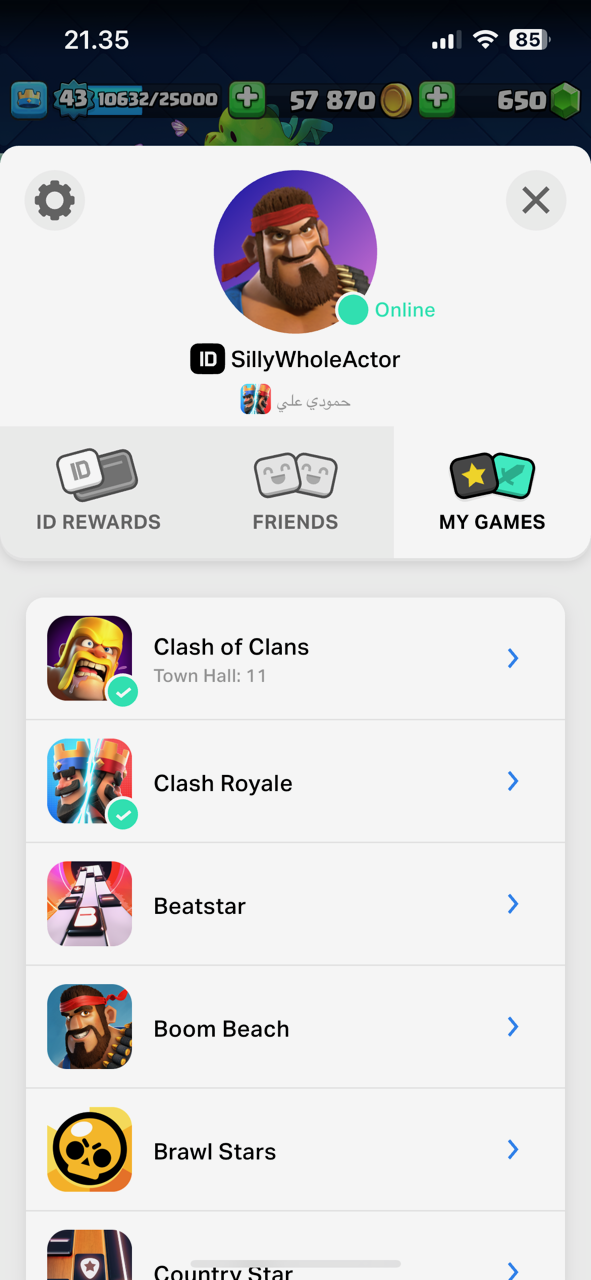
Task: Open the Clash of Clans row
Action: coord(295,659)
